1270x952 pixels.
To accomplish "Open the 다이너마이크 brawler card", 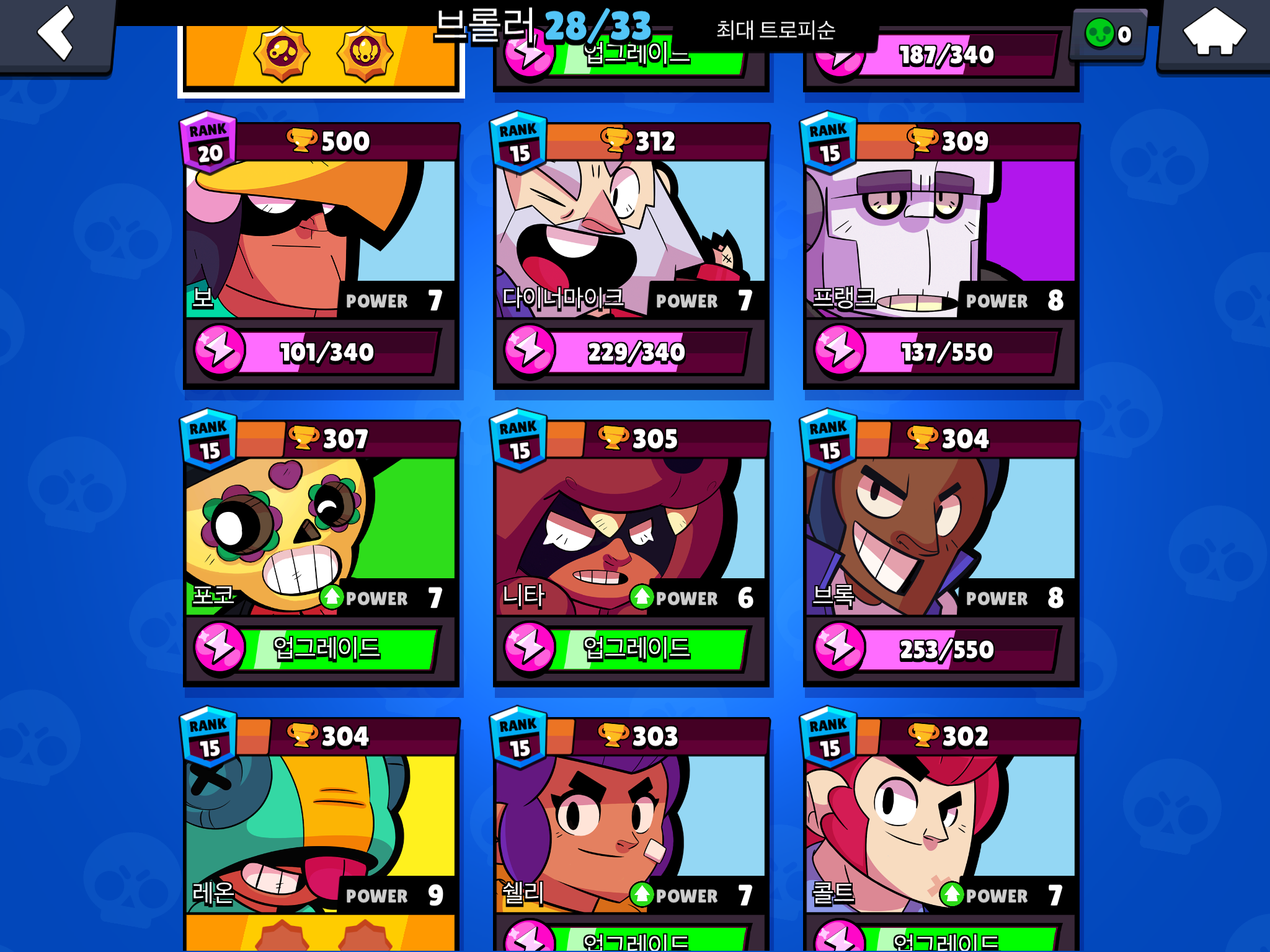I will tap(631, 239).
